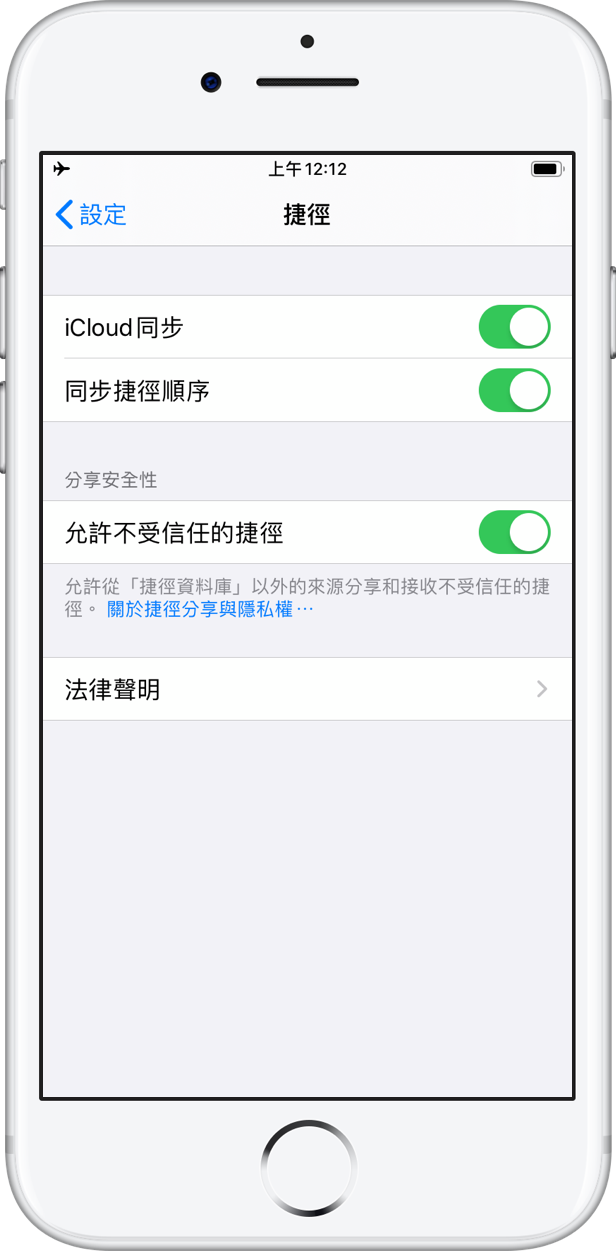The width and height of the screenshot is (616, 1251).
Task: Toggle off 允許不受信任的捷徑
Action: pos(515,532)
